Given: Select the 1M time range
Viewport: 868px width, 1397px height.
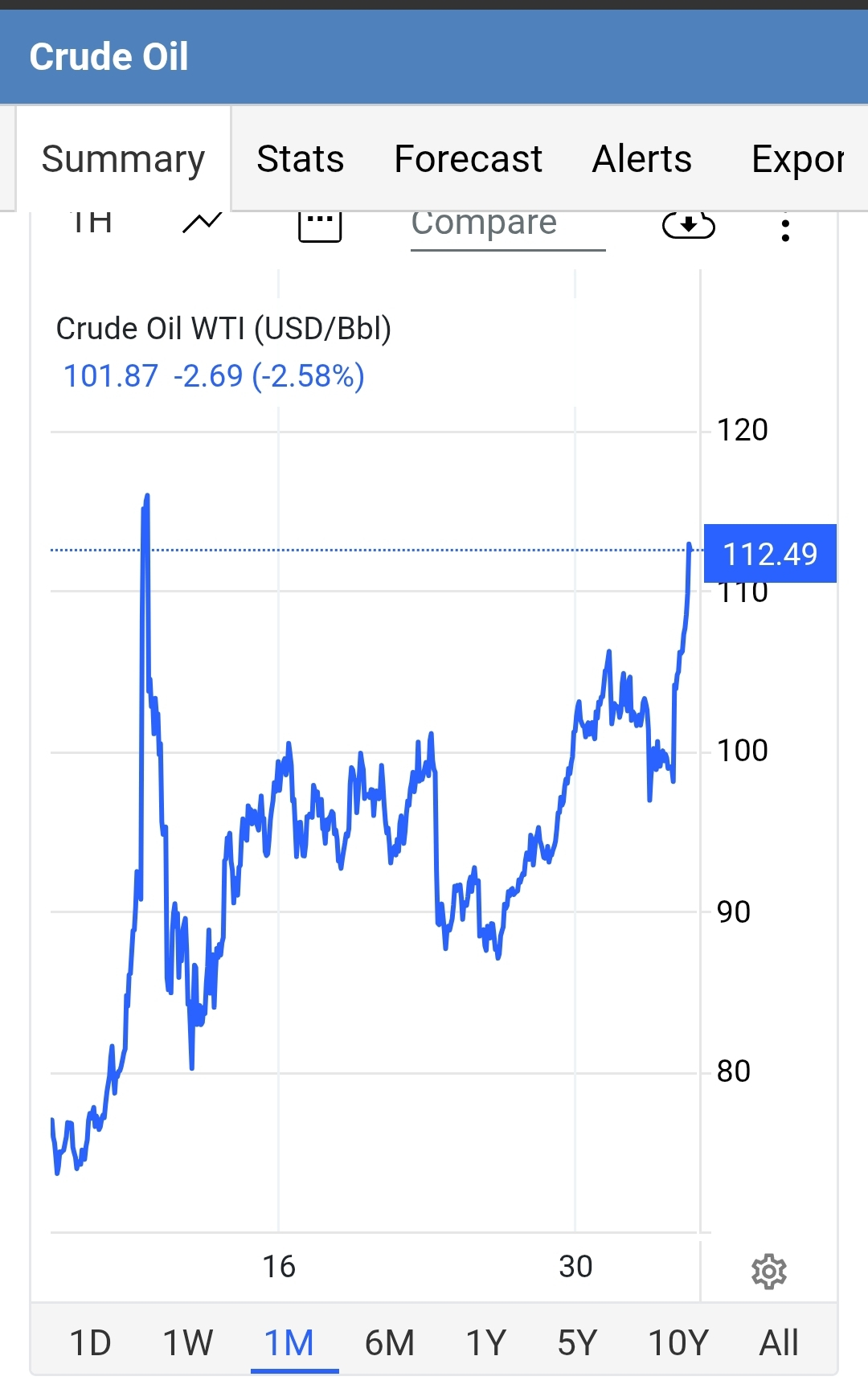Looking at the screenshot, I should point(289,1342).
